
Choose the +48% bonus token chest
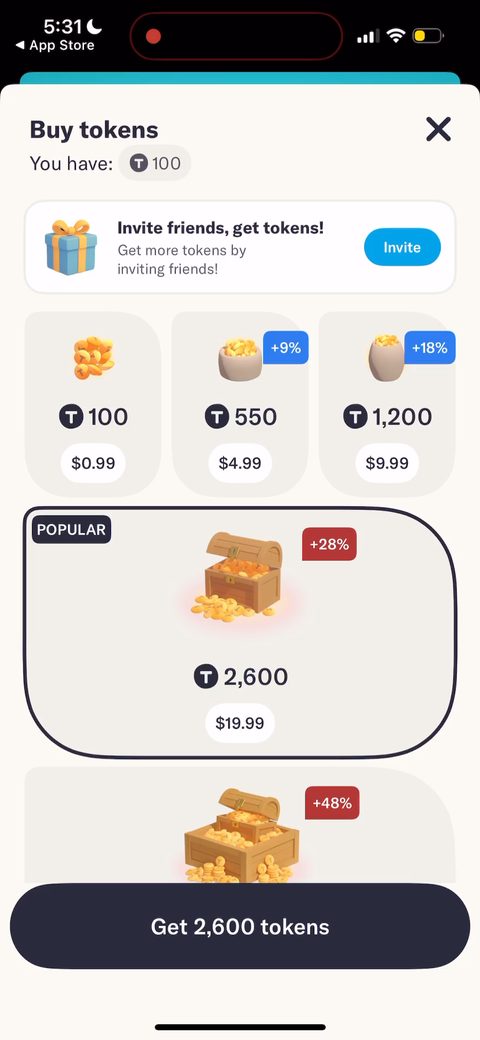[240, 826]
